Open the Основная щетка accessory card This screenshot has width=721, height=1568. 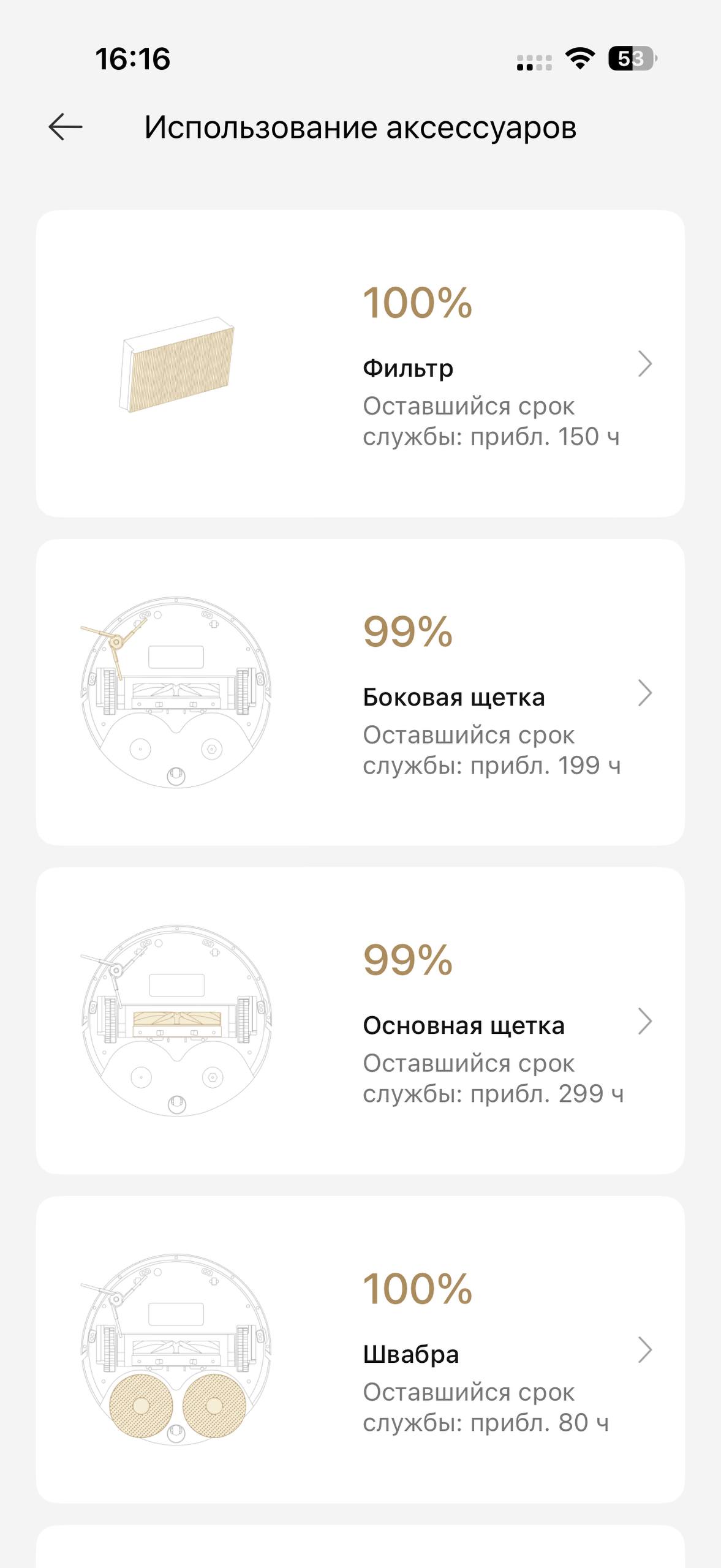click(360, 1020)
